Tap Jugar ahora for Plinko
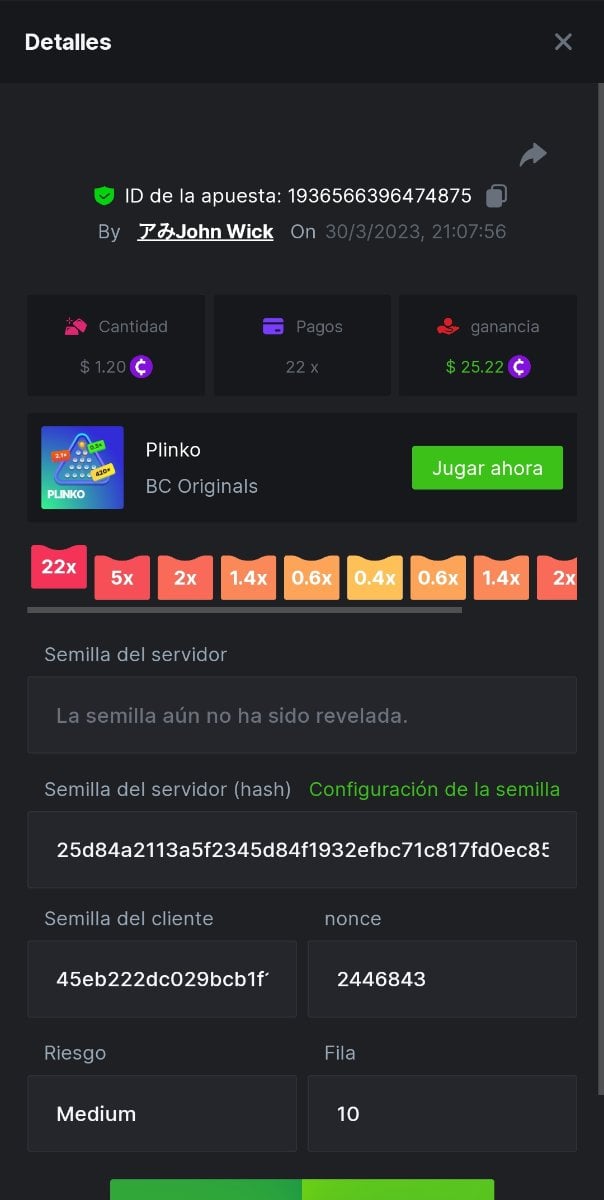 coord(487,468)
